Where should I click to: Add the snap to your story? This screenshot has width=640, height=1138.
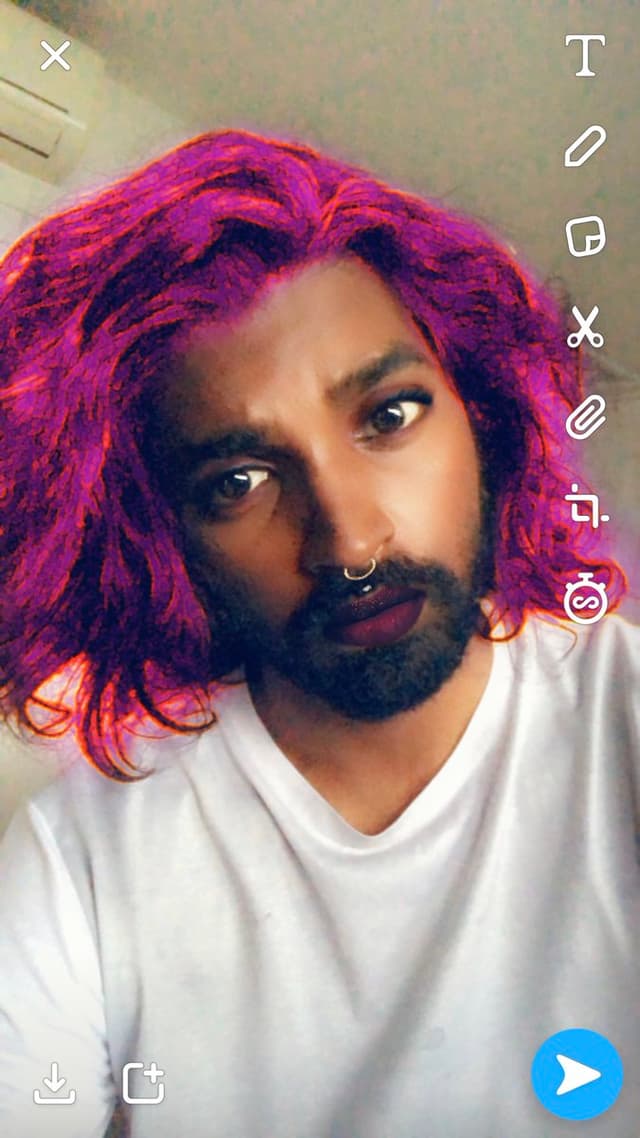(143, 1083)
